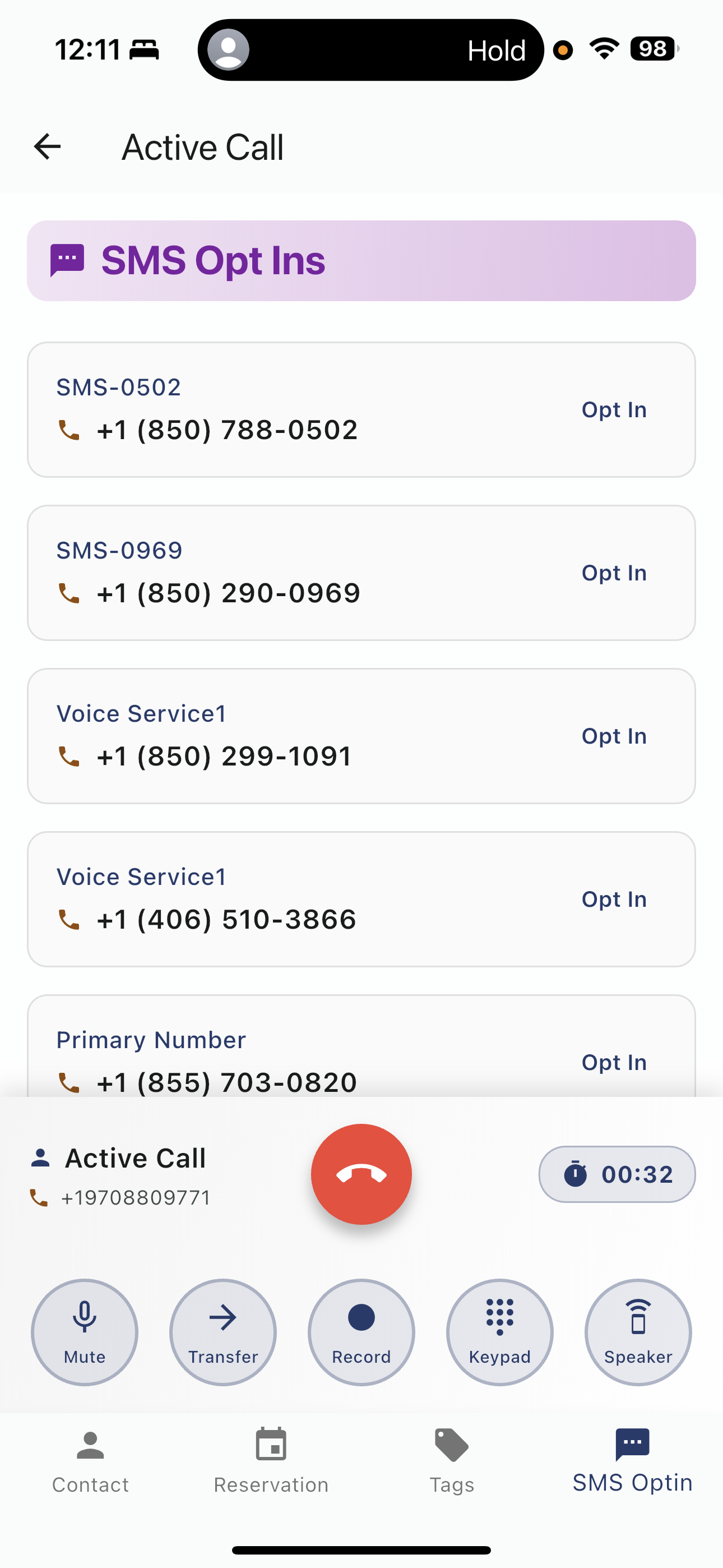Opt in for SMS-0502 number
Image resolution: width=723 pixels, height=1568 pixels.
tap(614, 409)
